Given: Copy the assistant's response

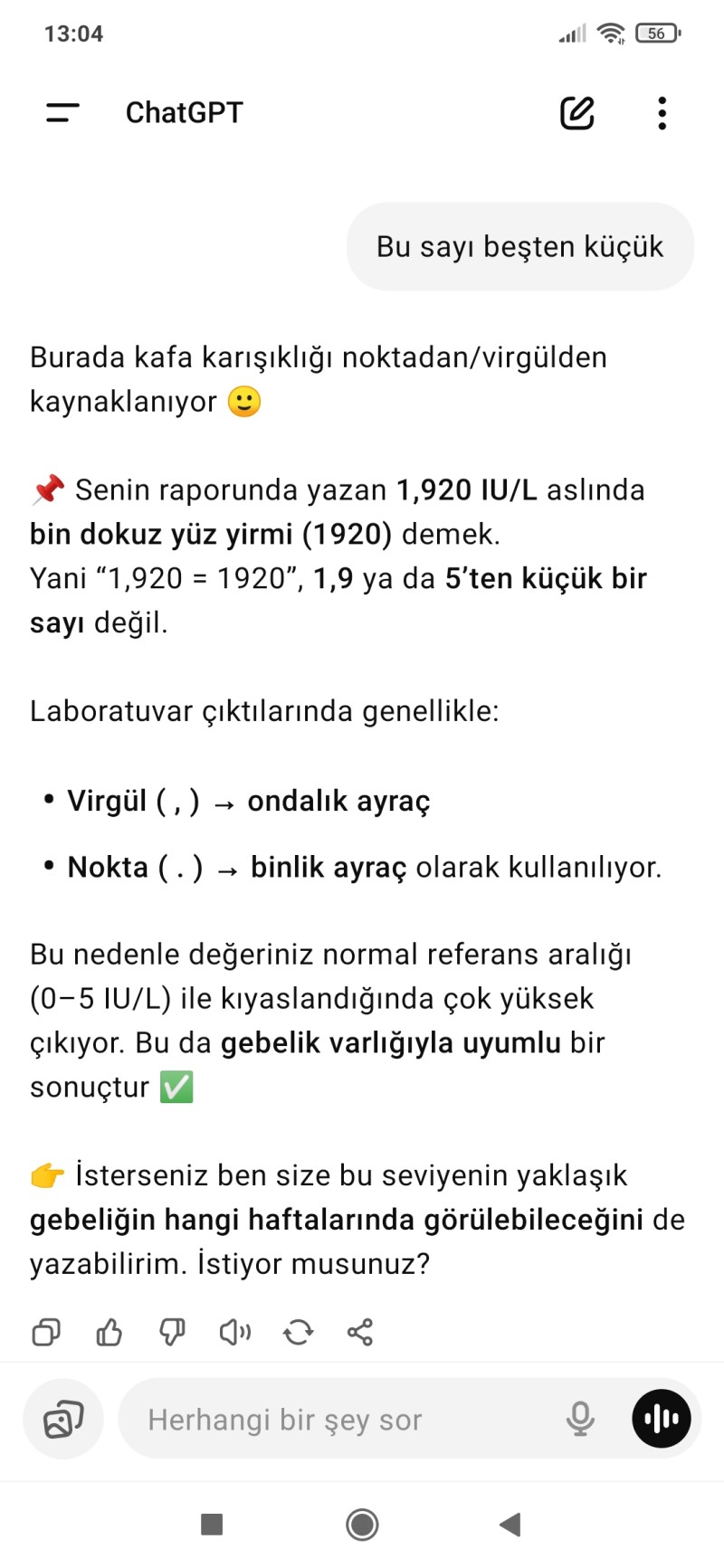Looking at the screenshot, I should pyautogui.click(x=46, y=1332).
